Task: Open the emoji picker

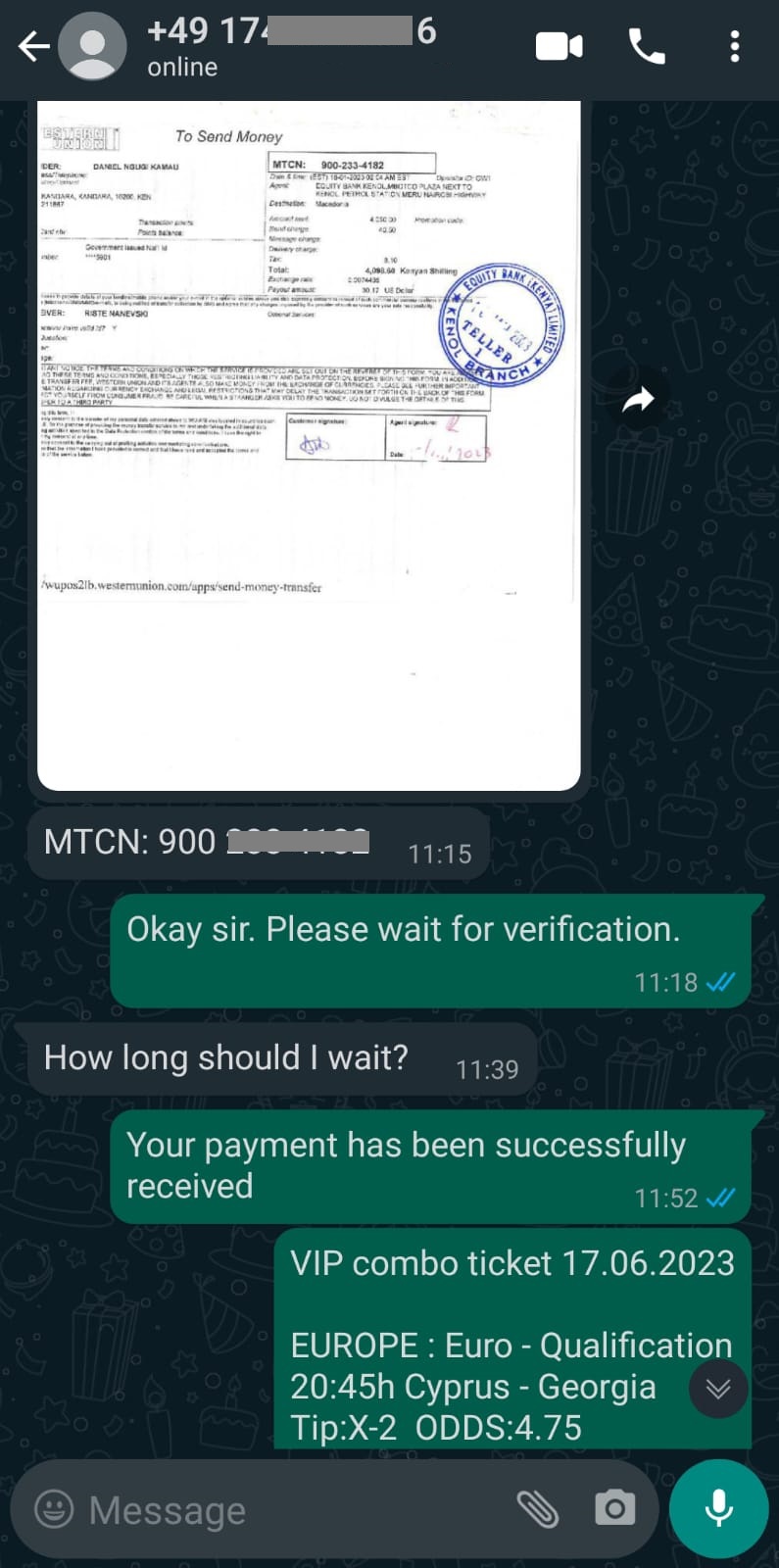Action: (54, 1509)
